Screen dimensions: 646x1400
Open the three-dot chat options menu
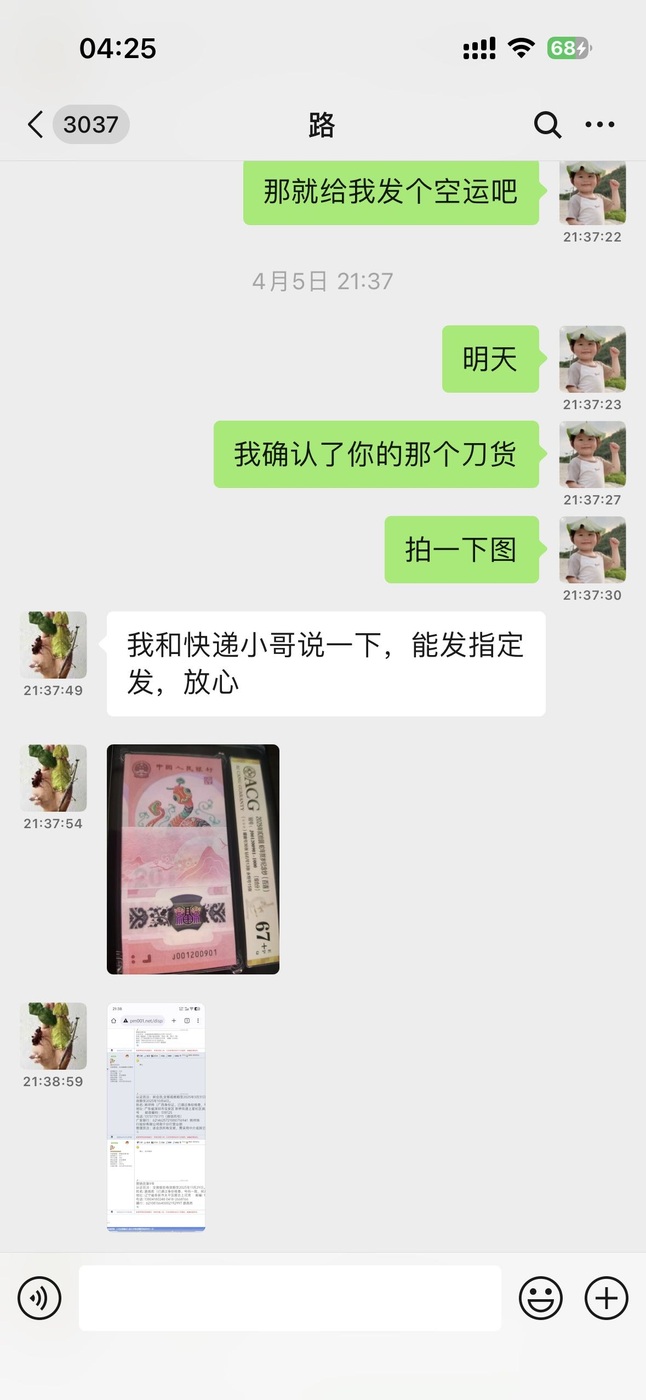pos(600,125)
